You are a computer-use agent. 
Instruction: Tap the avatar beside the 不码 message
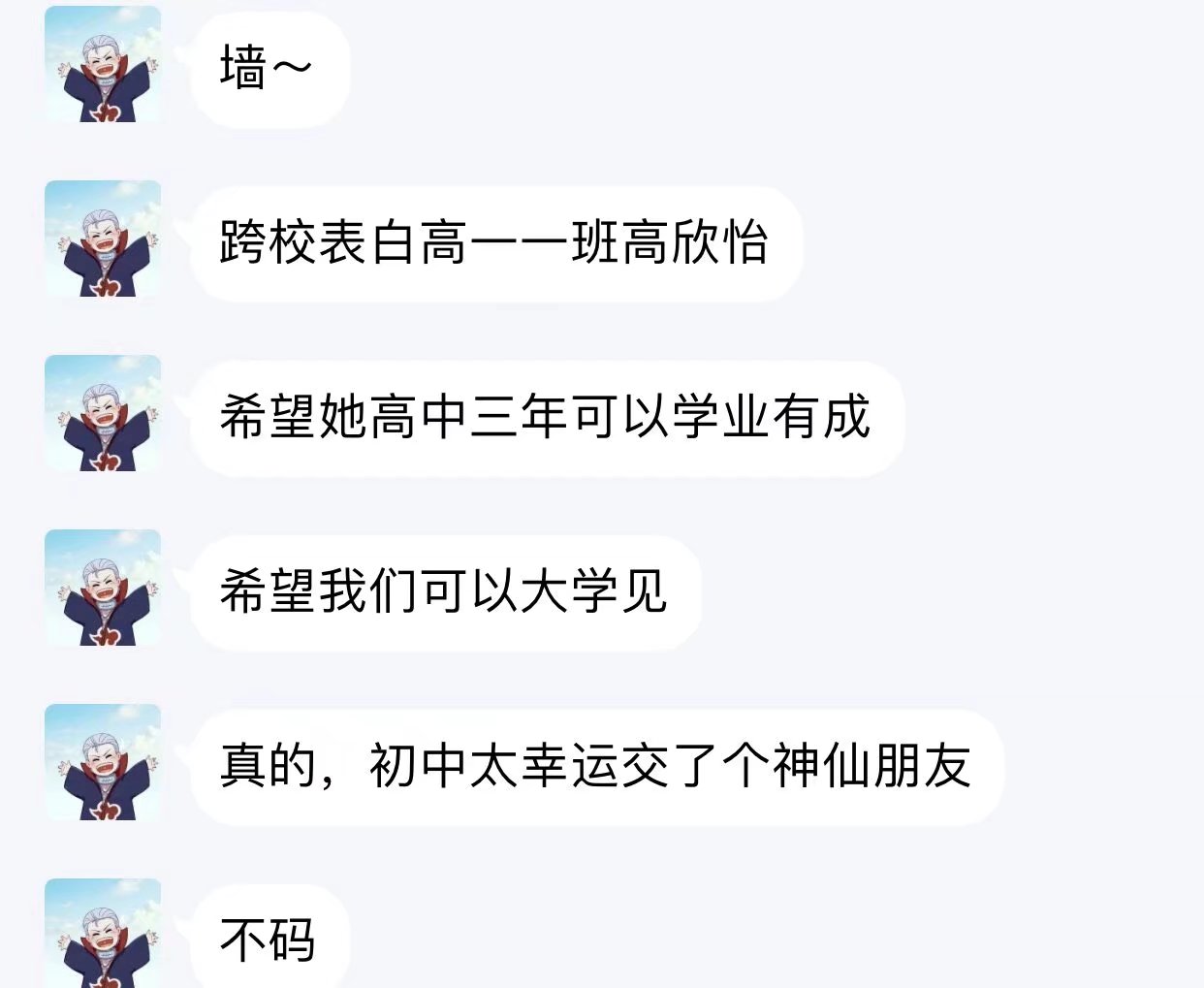coord(103,933)
